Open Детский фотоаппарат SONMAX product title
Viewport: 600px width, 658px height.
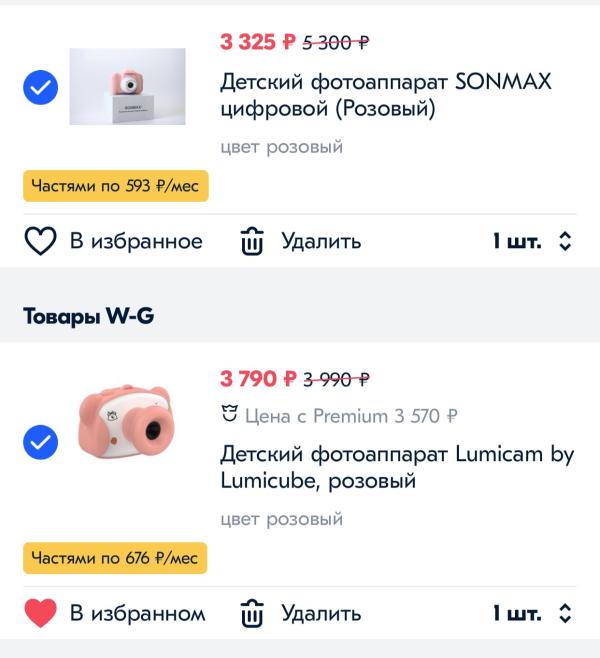point(385,95)
